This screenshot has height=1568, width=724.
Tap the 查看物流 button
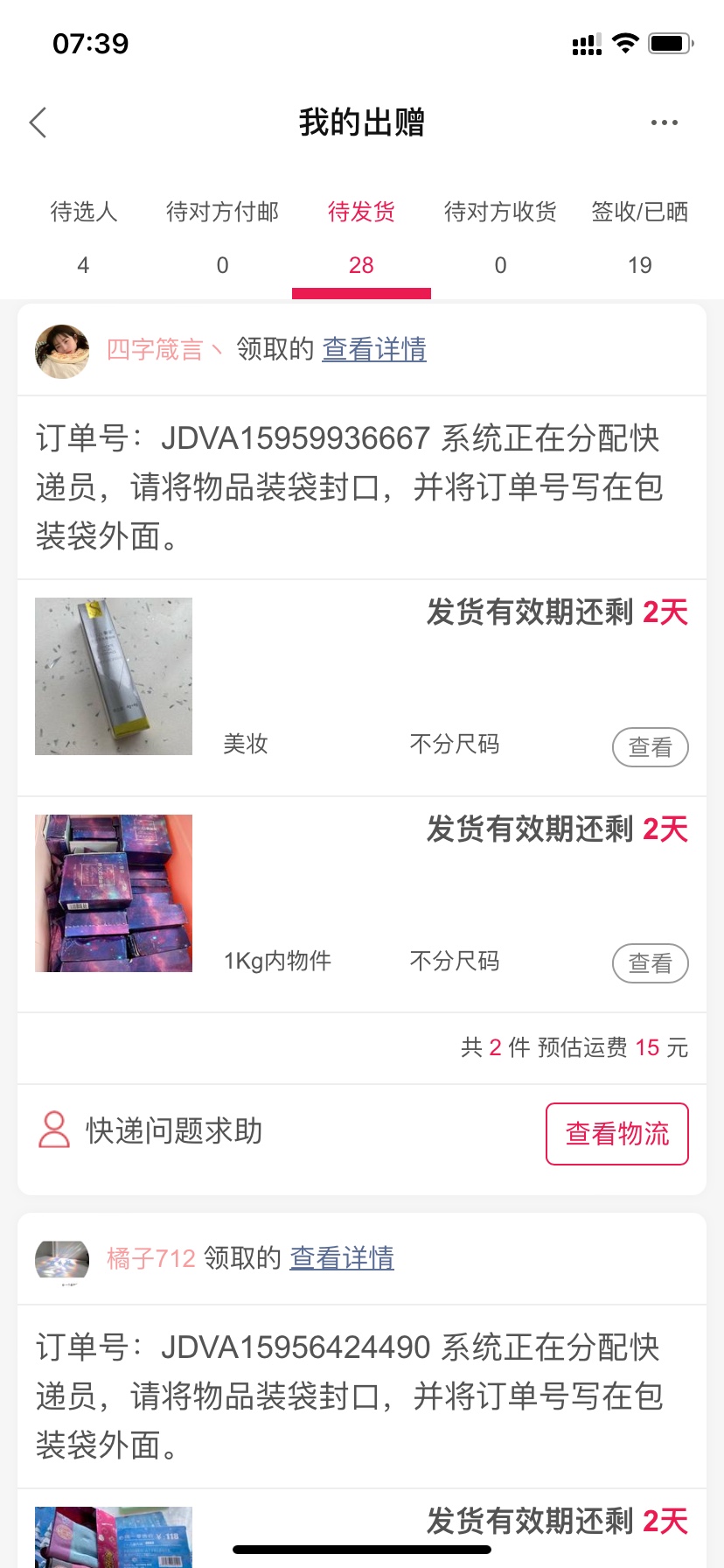(x=616, y=1134)
